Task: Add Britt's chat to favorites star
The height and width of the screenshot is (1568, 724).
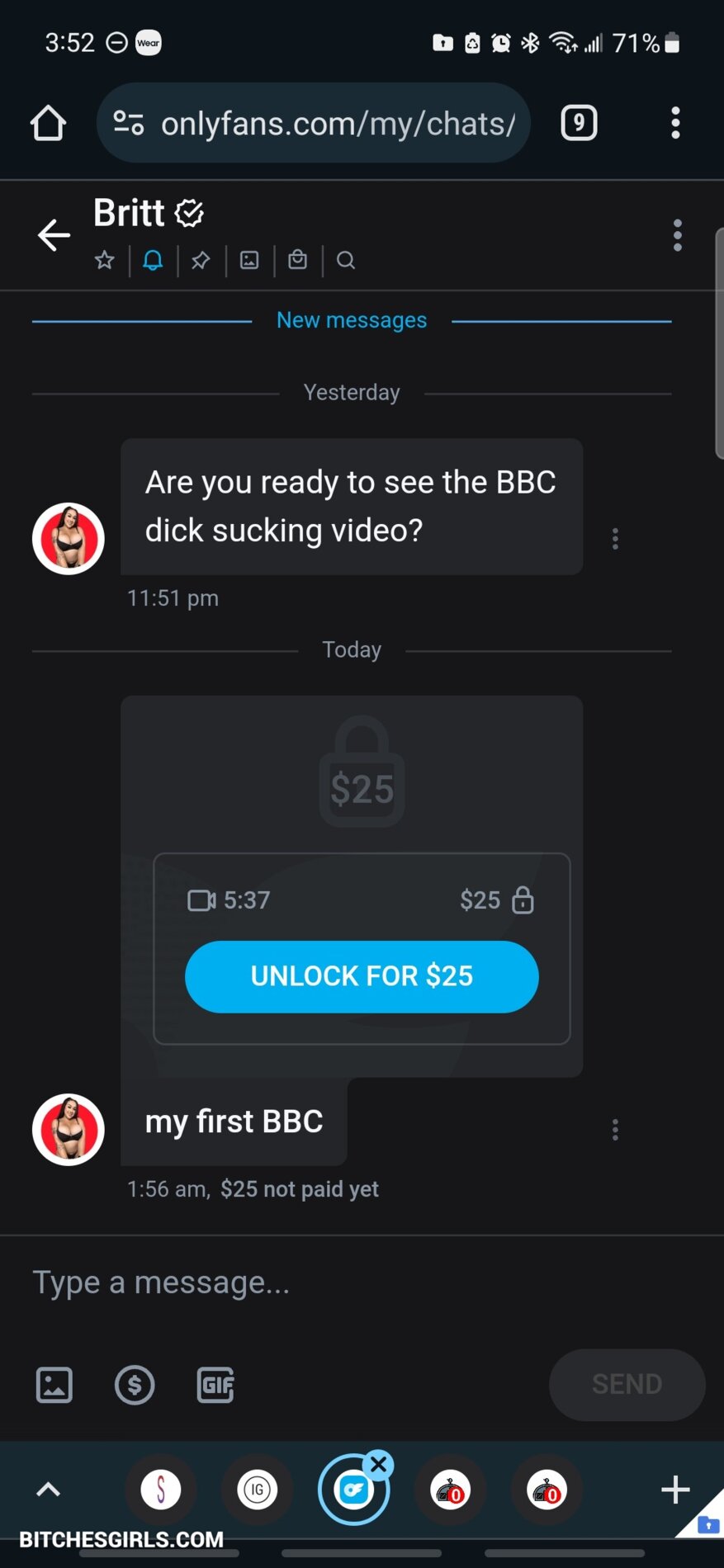Action: point(105,261)
